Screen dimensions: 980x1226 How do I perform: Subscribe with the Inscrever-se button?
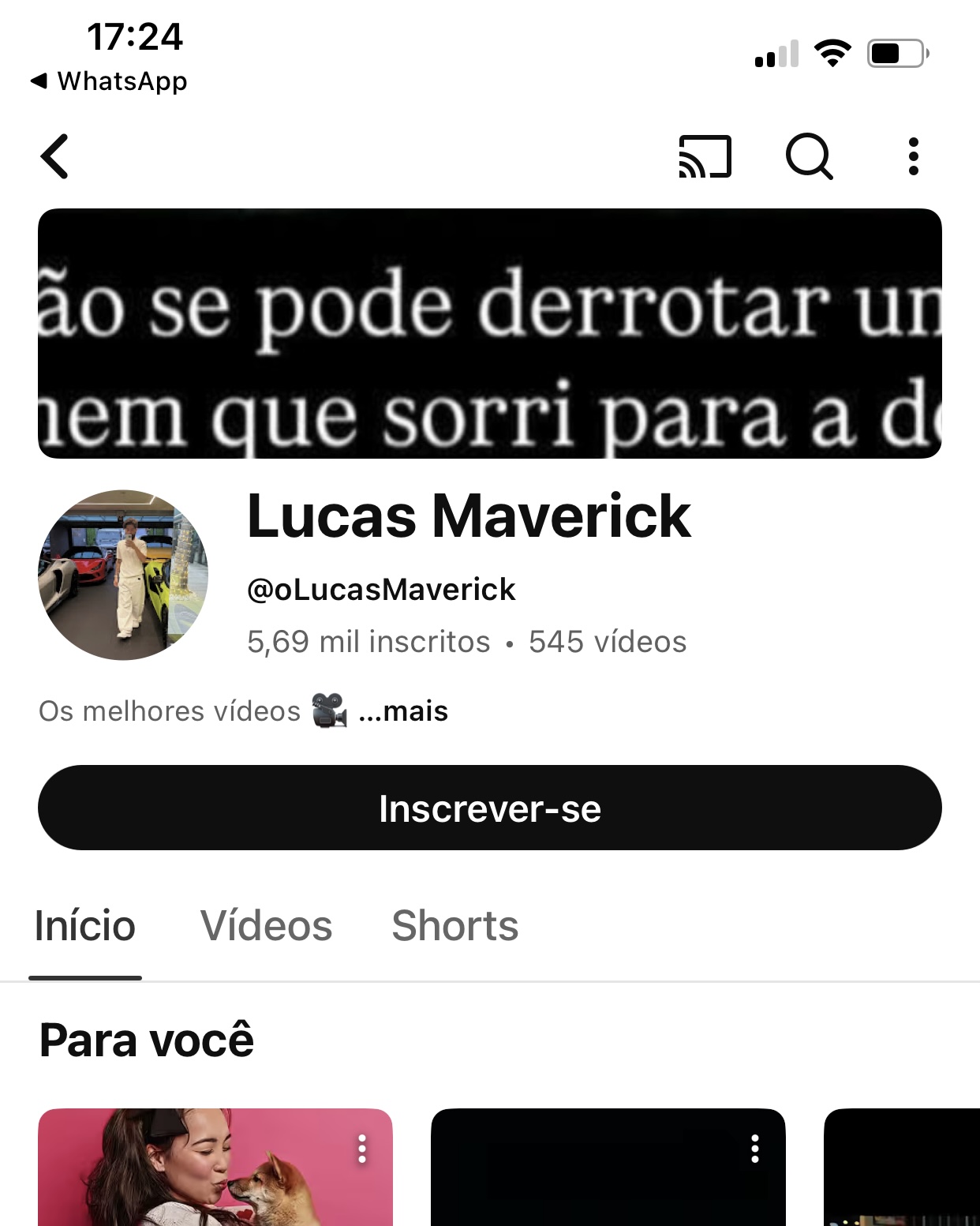click(x=489, y=808)
